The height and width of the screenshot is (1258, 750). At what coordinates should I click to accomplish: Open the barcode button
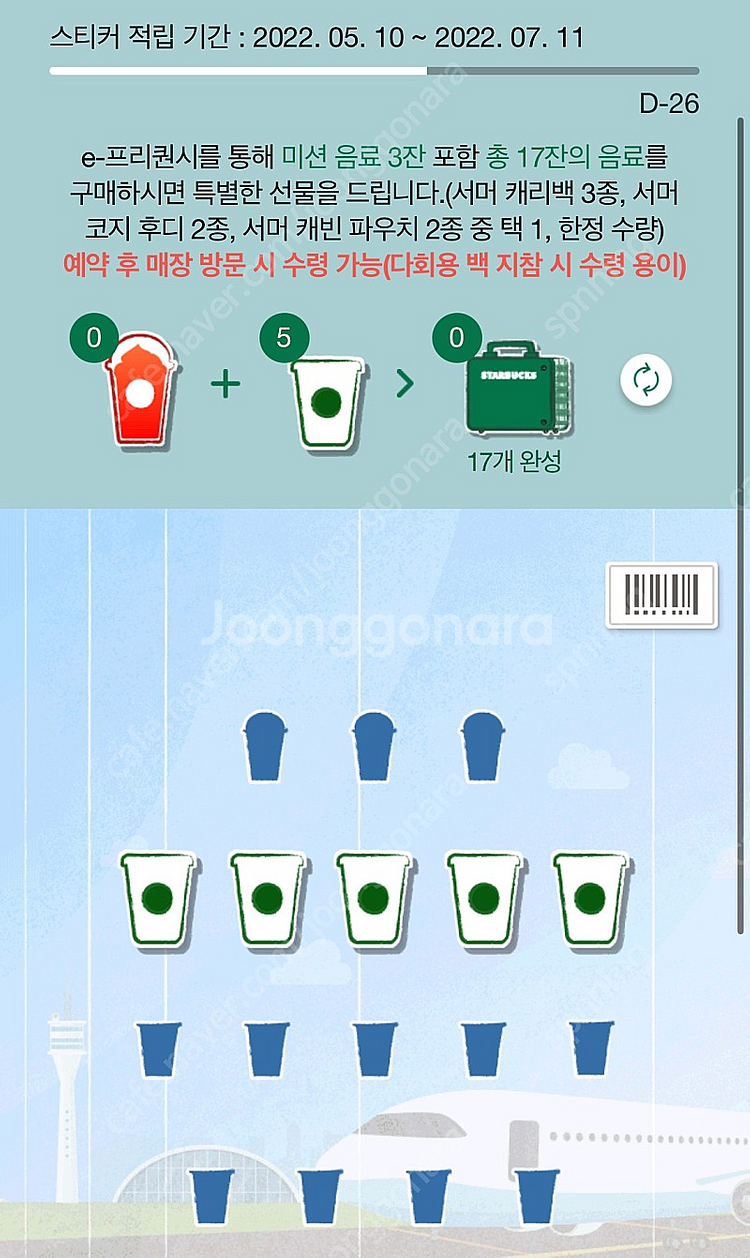coord(662,595)
